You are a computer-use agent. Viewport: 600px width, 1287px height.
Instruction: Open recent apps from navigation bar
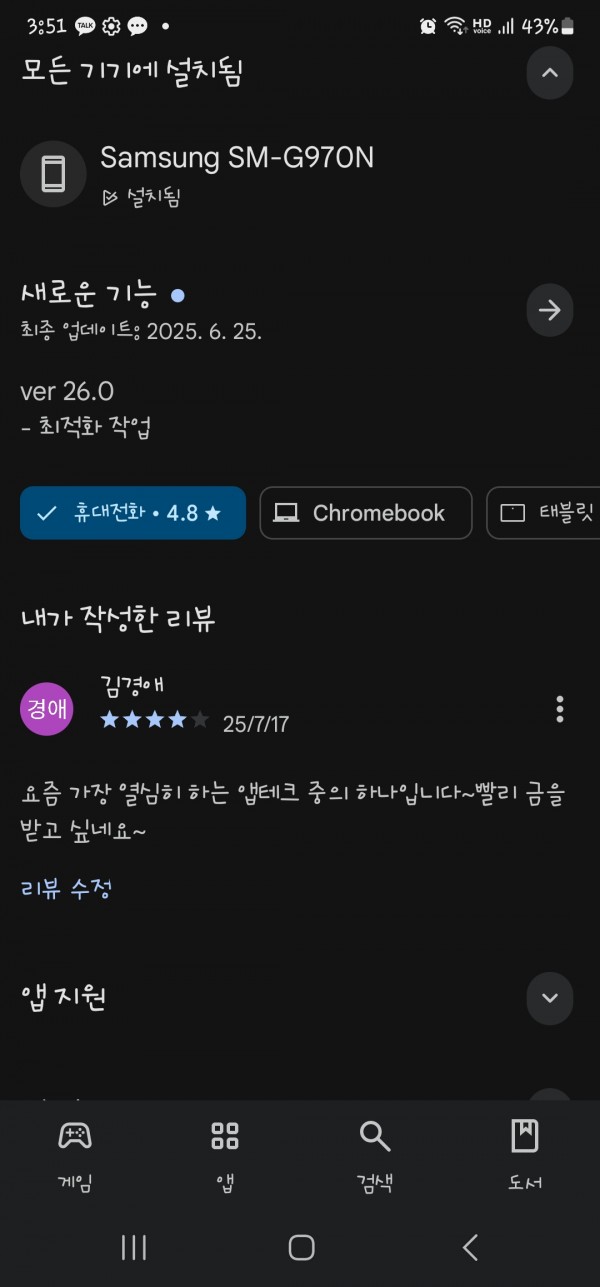(133, 1247)
